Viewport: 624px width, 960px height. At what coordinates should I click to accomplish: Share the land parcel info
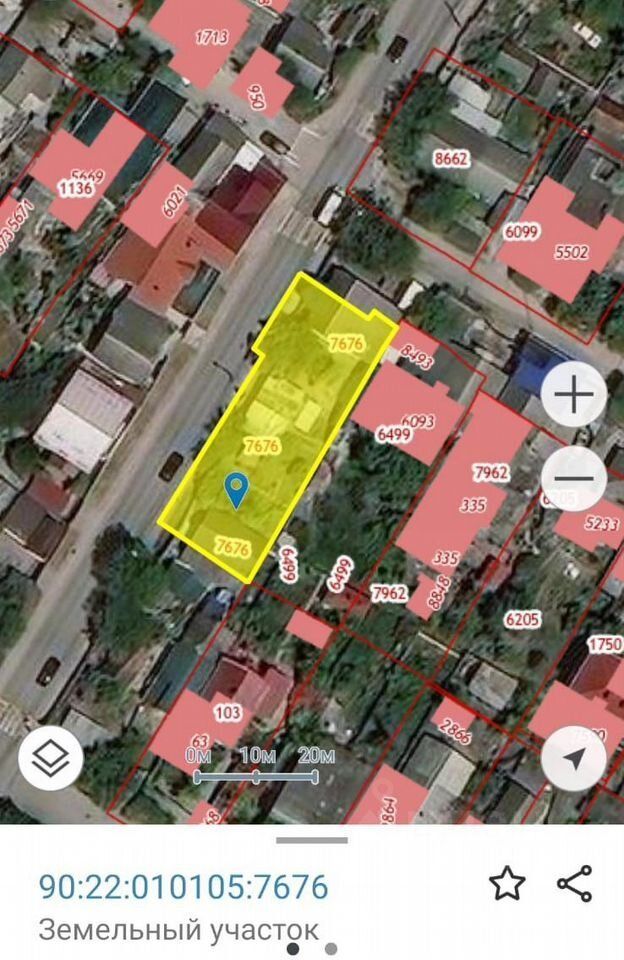574,884
